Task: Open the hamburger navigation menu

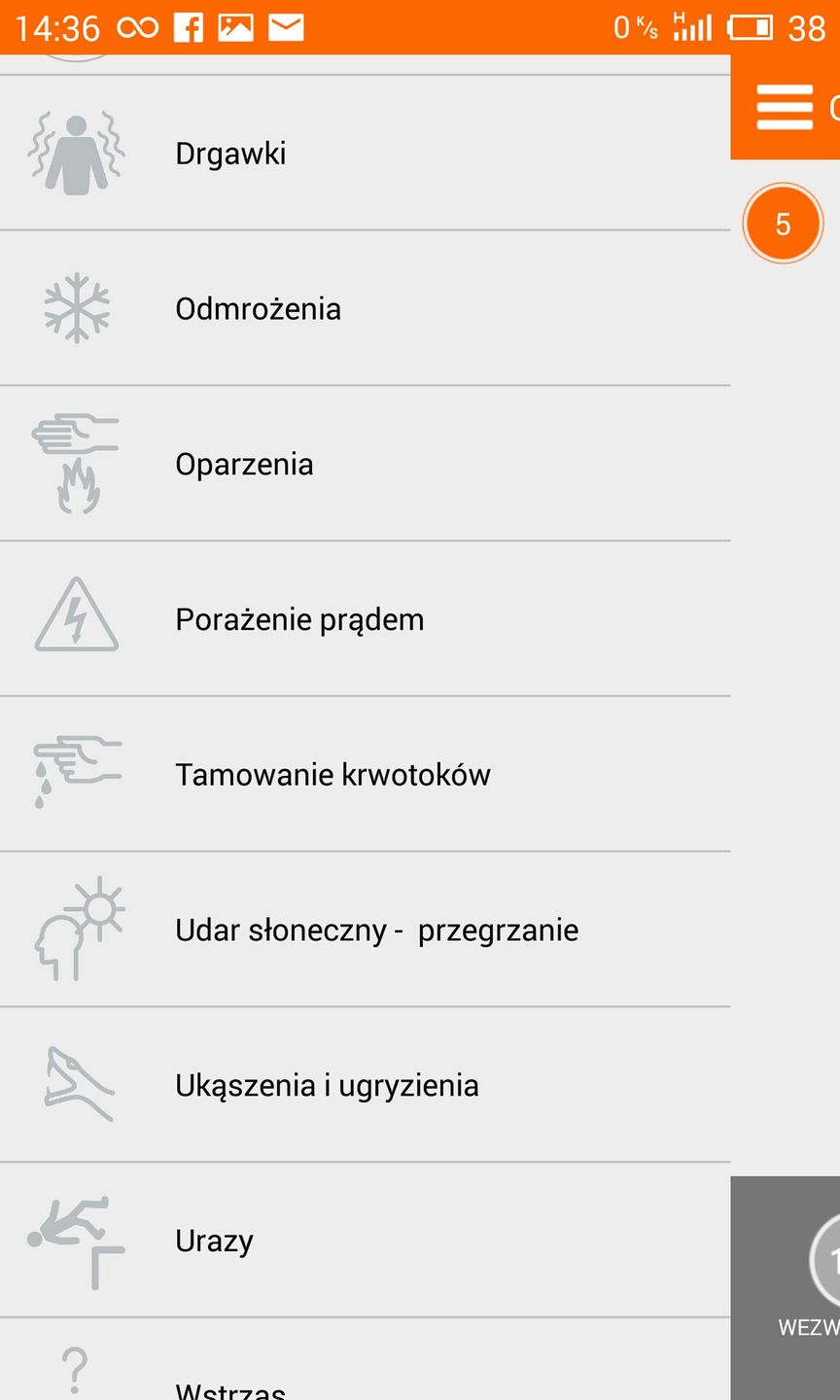Action: click(784, 107)
